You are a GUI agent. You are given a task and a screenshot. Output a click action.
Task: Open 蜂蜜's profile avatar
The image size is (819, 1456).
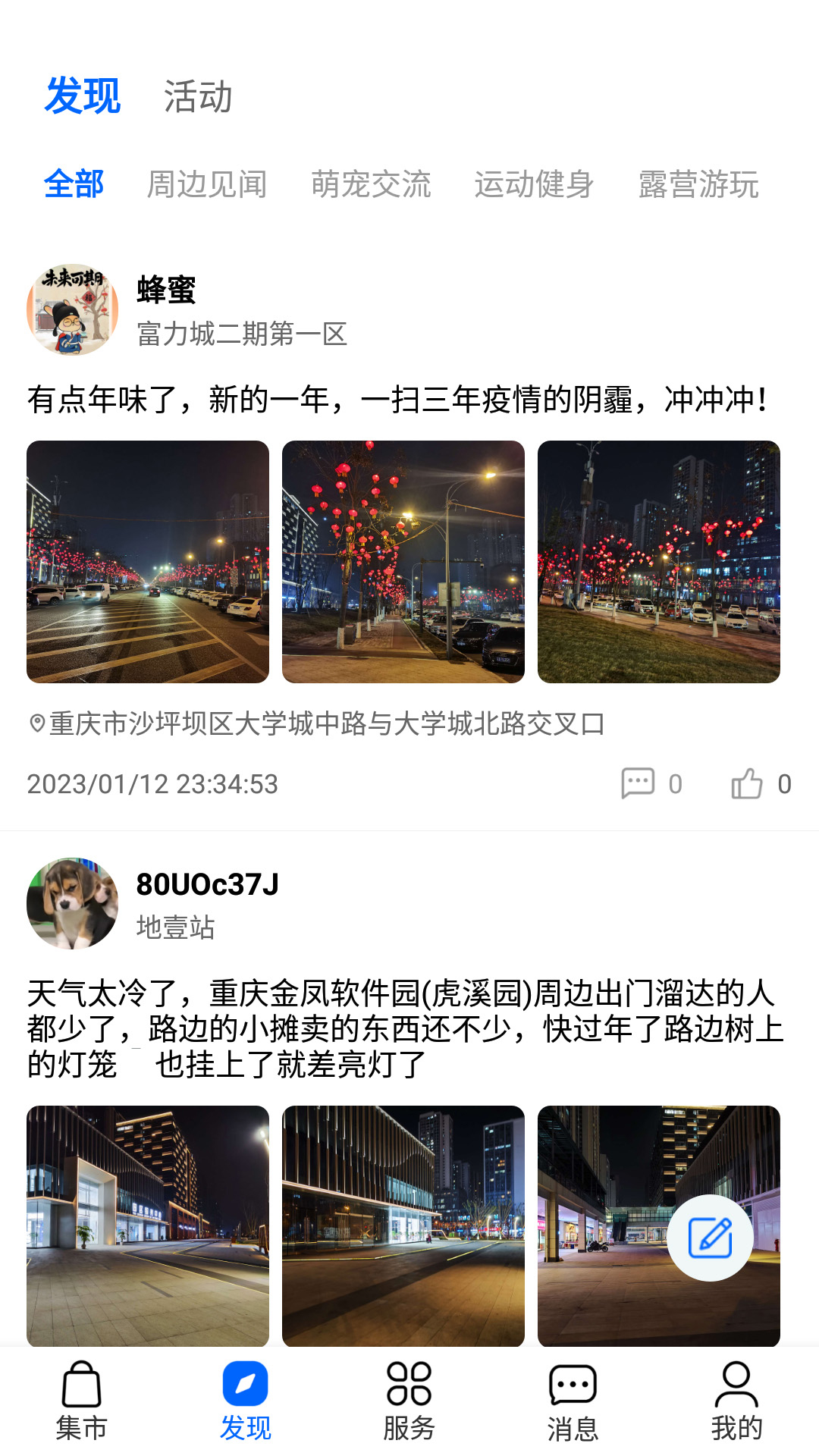click(73, 309)
